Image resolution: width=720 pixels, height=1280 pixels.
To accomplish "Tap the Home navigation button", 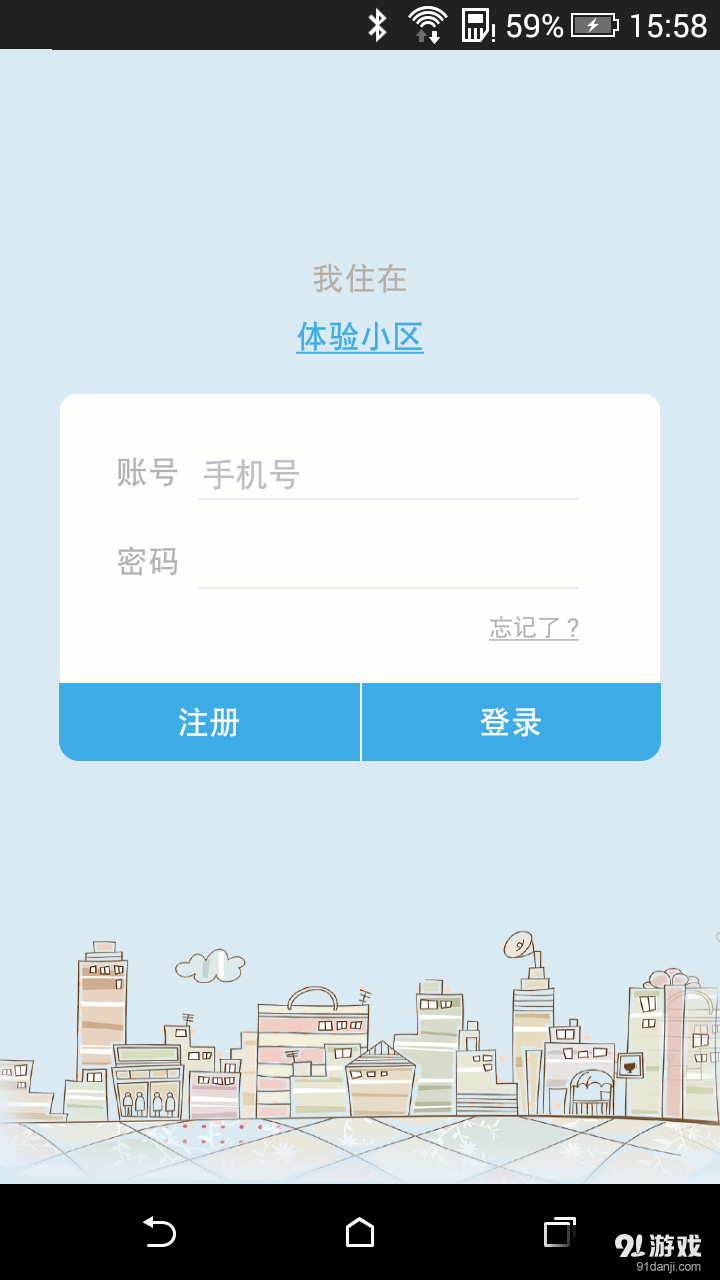I will point(360,1232).
